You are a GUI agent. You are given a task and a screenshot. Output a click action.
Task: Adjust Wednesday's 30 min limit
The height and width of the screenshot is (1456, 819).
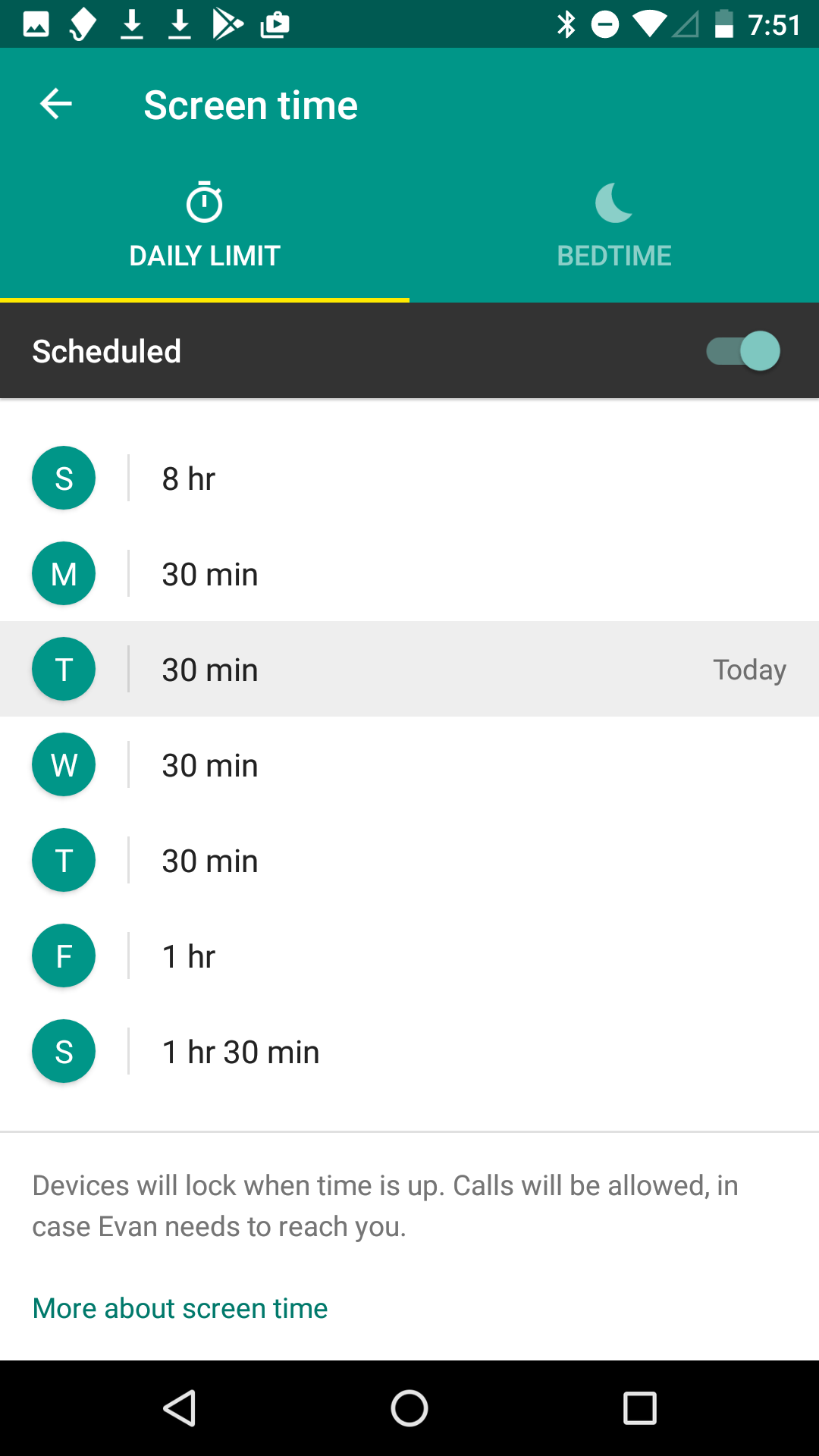tap(210, 765)
